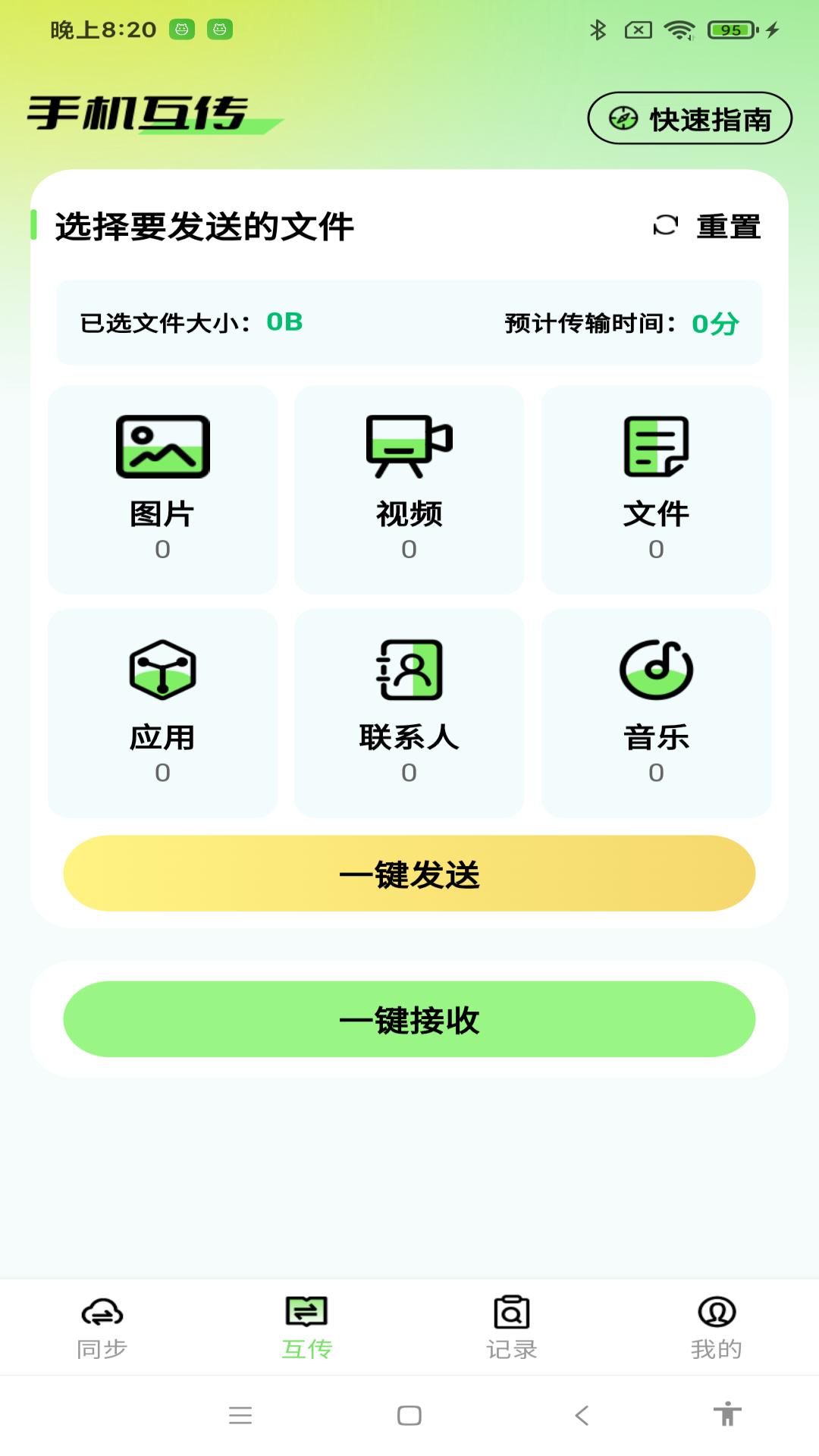The height and width of the screenshot is (1456, 819).
Task: Select 图片 to choose pictures
Action: pyautogui.click(x=162, y=489)
